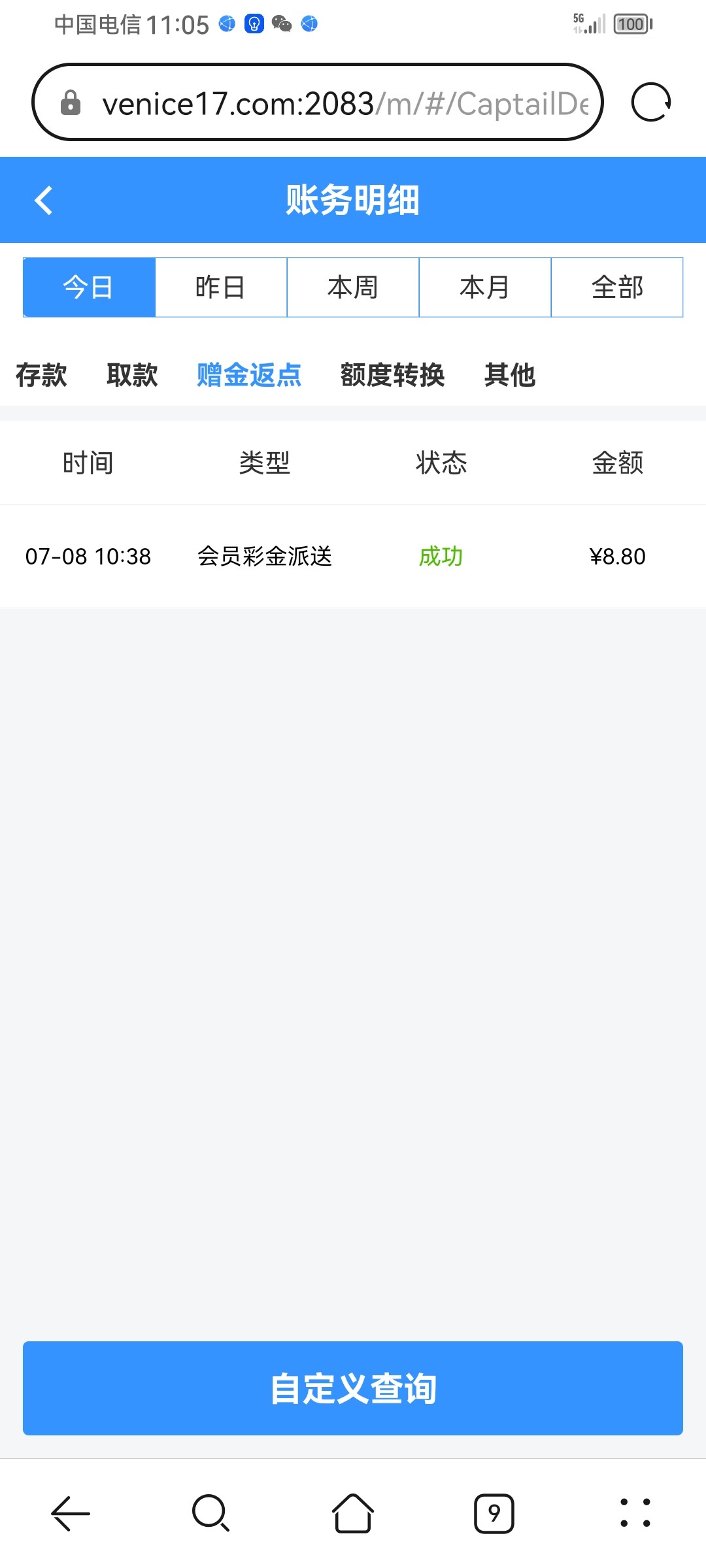Switch to 额度转换 records

(x=392, y=375)
